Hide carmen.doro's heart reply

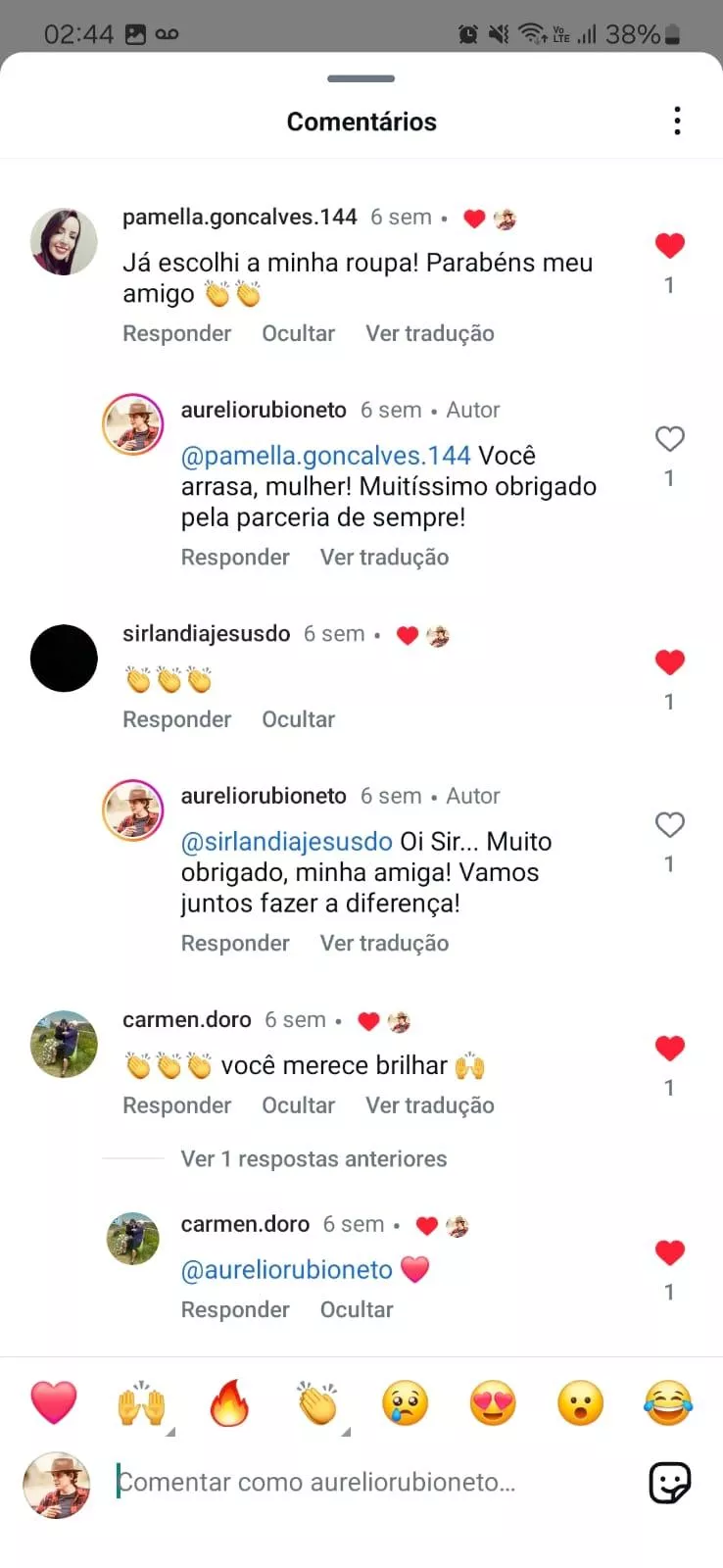pyautogui.click(x=356, y=1310)
